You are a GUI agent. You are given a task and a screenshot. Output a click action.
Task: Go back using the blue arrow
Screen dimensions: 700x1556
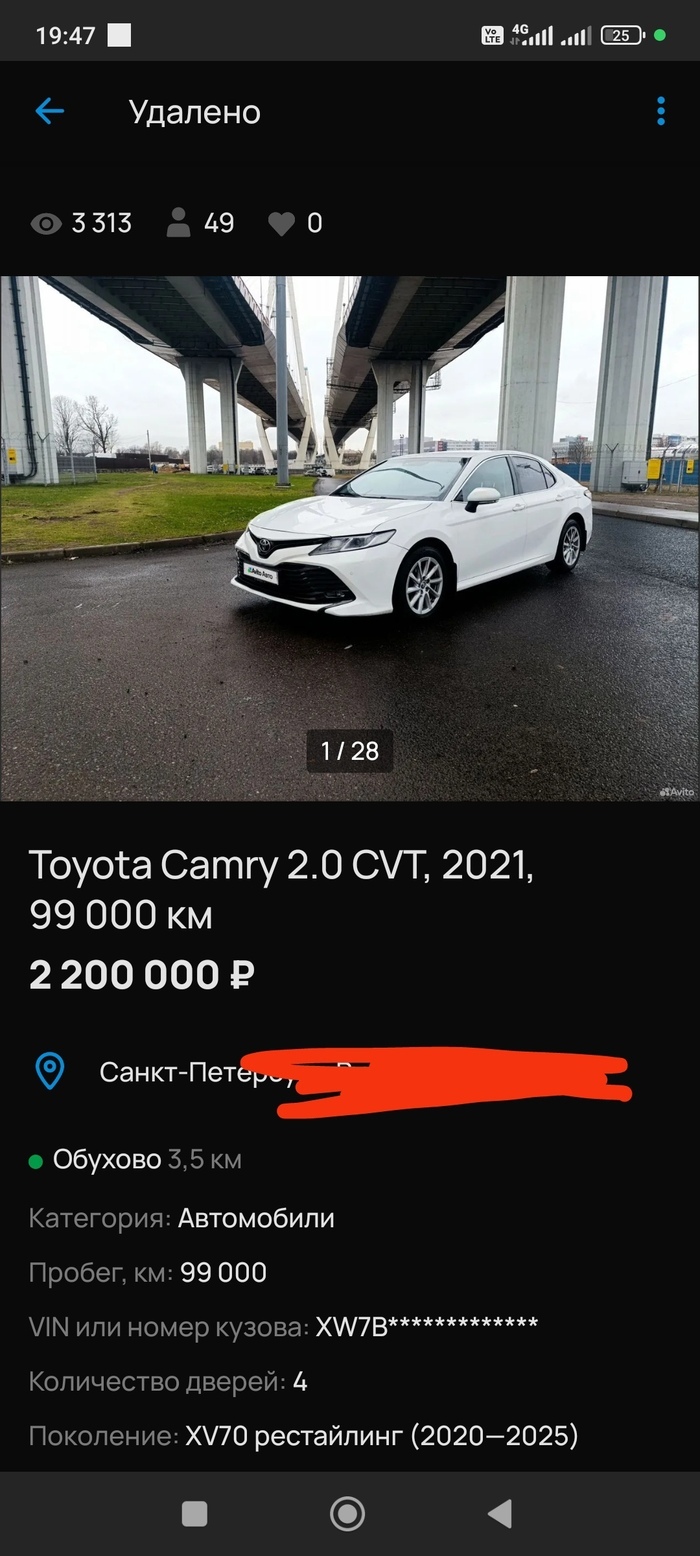coord(49,111)
